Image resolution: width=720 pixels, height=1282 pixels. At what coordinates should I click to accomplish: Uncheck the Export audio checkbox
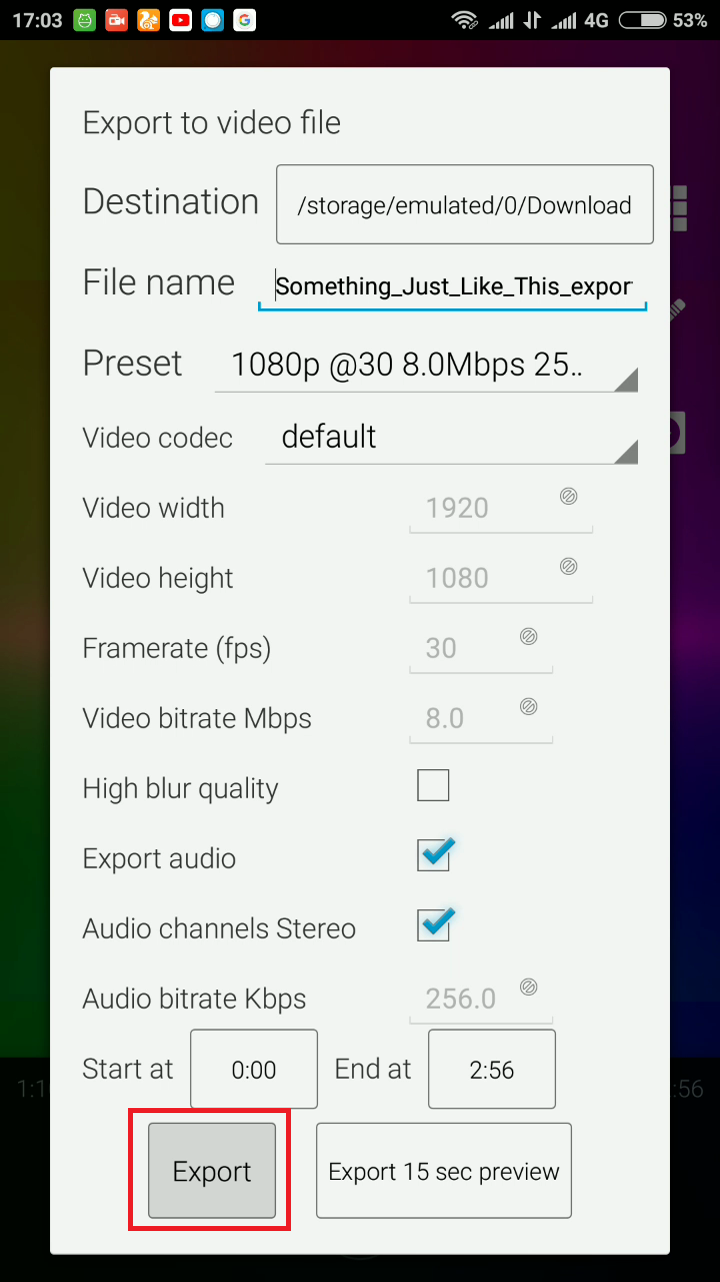tap(433, 856)
